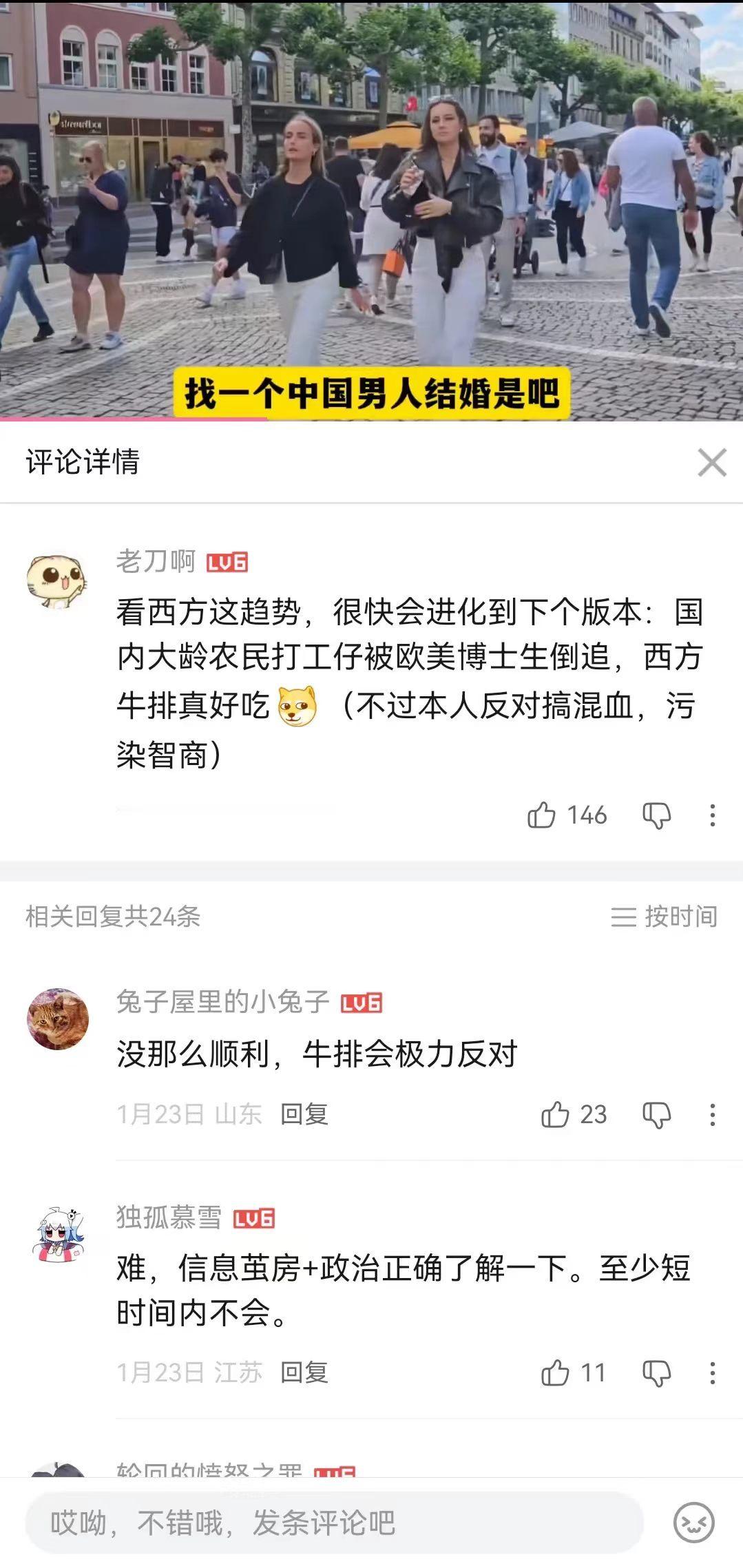Reply to 独孤慕雪's comment
Image resolution: width=743 pixels, height=1568 pixels.
click(304, 1372)
